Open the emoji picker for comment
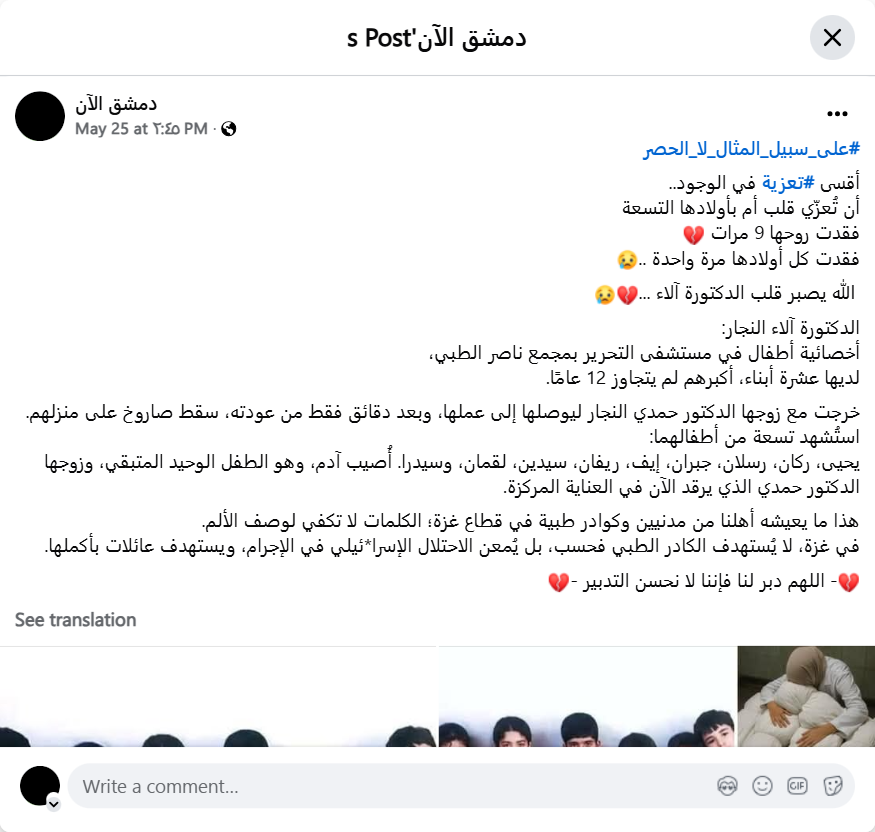The image size is (875, 832). (762, 786)
